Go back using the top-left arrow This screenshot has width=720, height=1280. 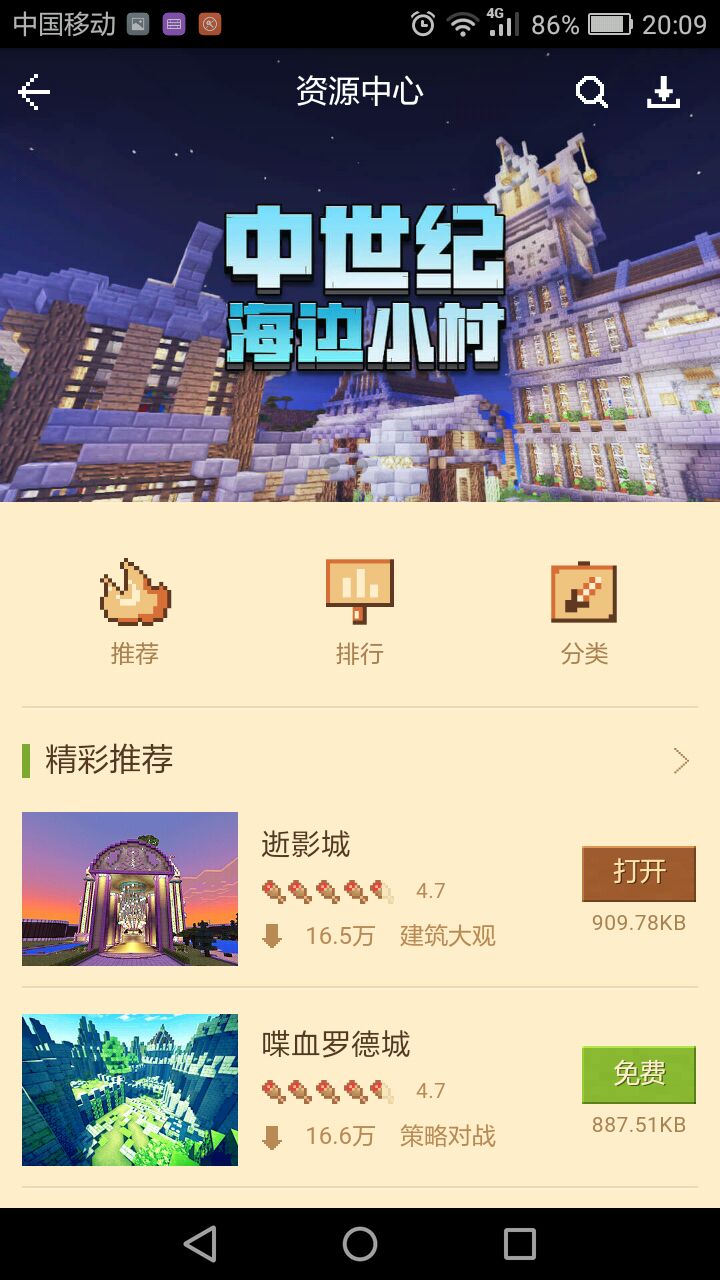click(x=34, y=92)
